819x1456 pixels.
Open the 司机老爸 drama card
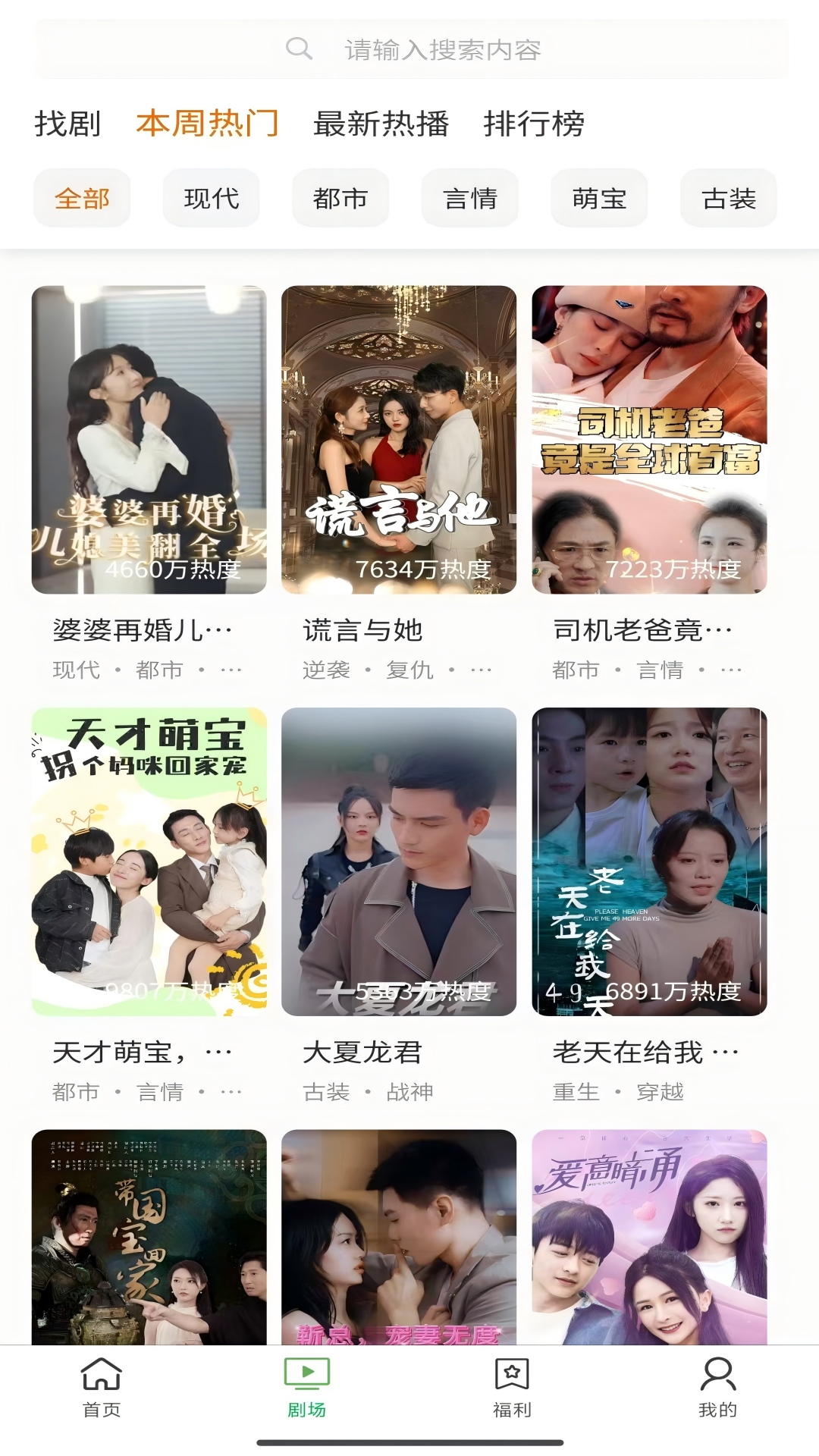pos(649,440)
